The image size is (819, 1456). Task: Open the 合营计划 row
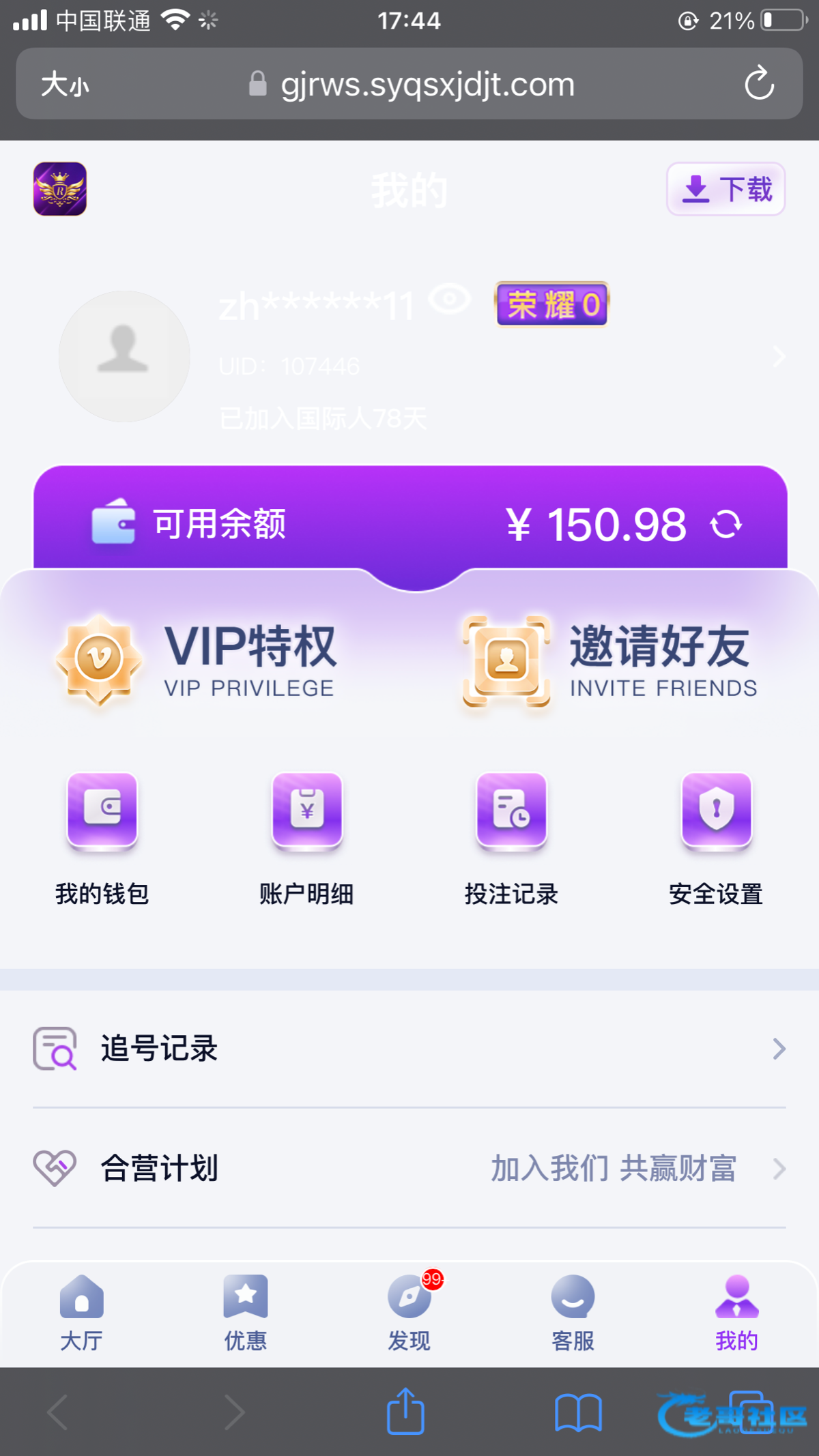tap(409, 1168)
